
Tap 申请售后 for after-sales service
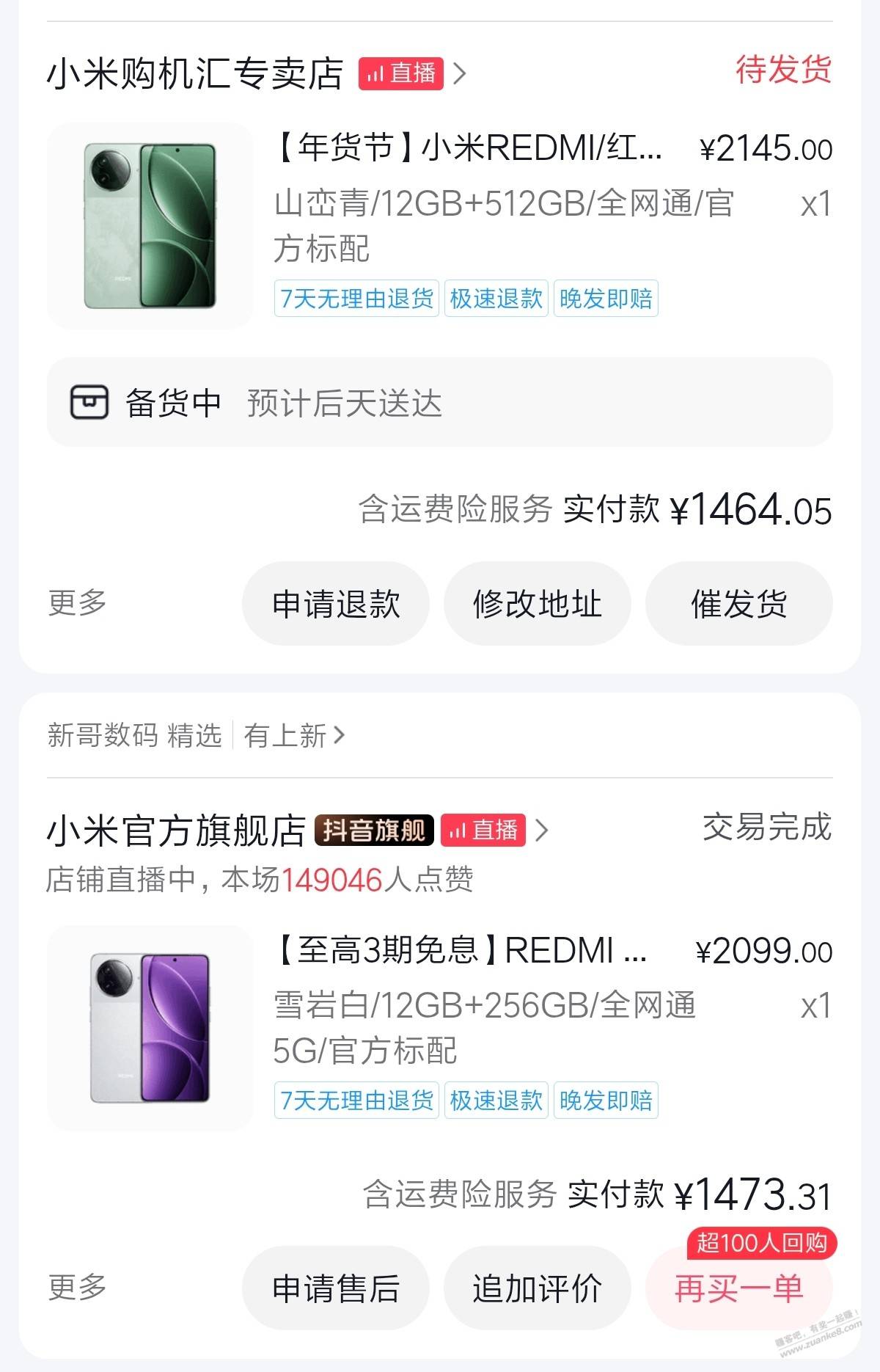click(336, 1288)
